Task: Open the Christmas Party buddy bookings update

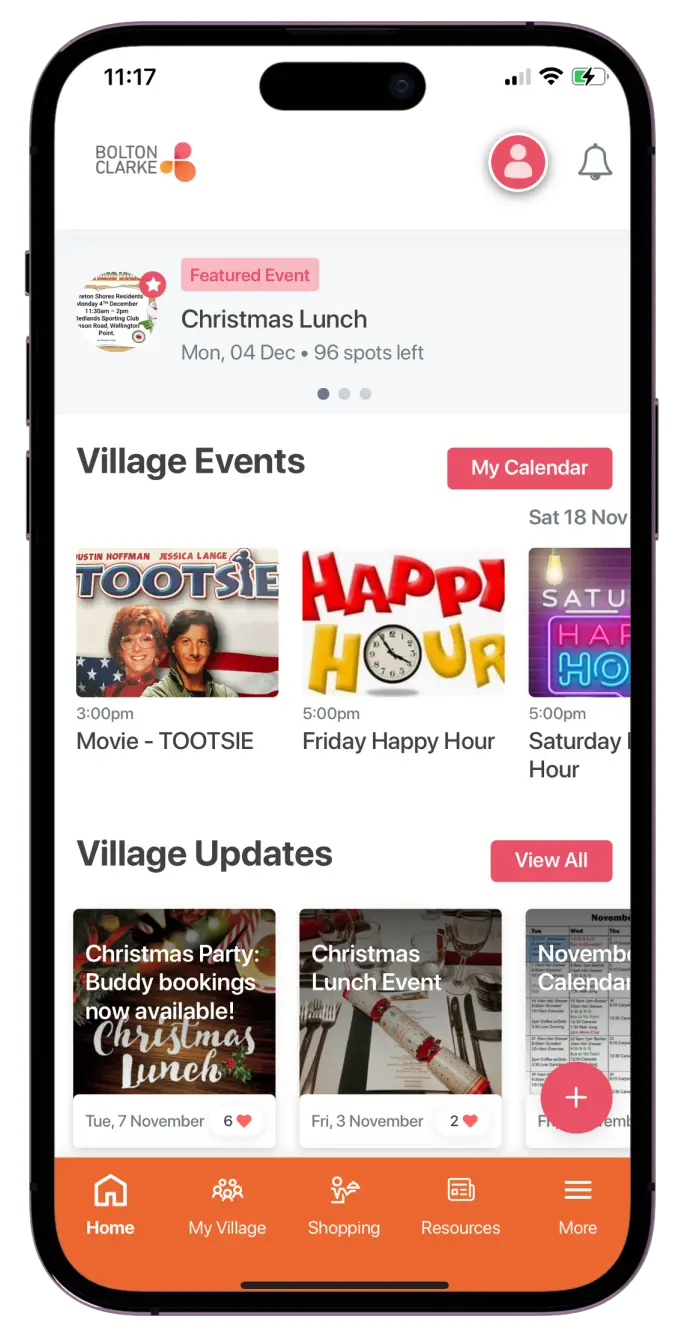Action: [174, 1028]
